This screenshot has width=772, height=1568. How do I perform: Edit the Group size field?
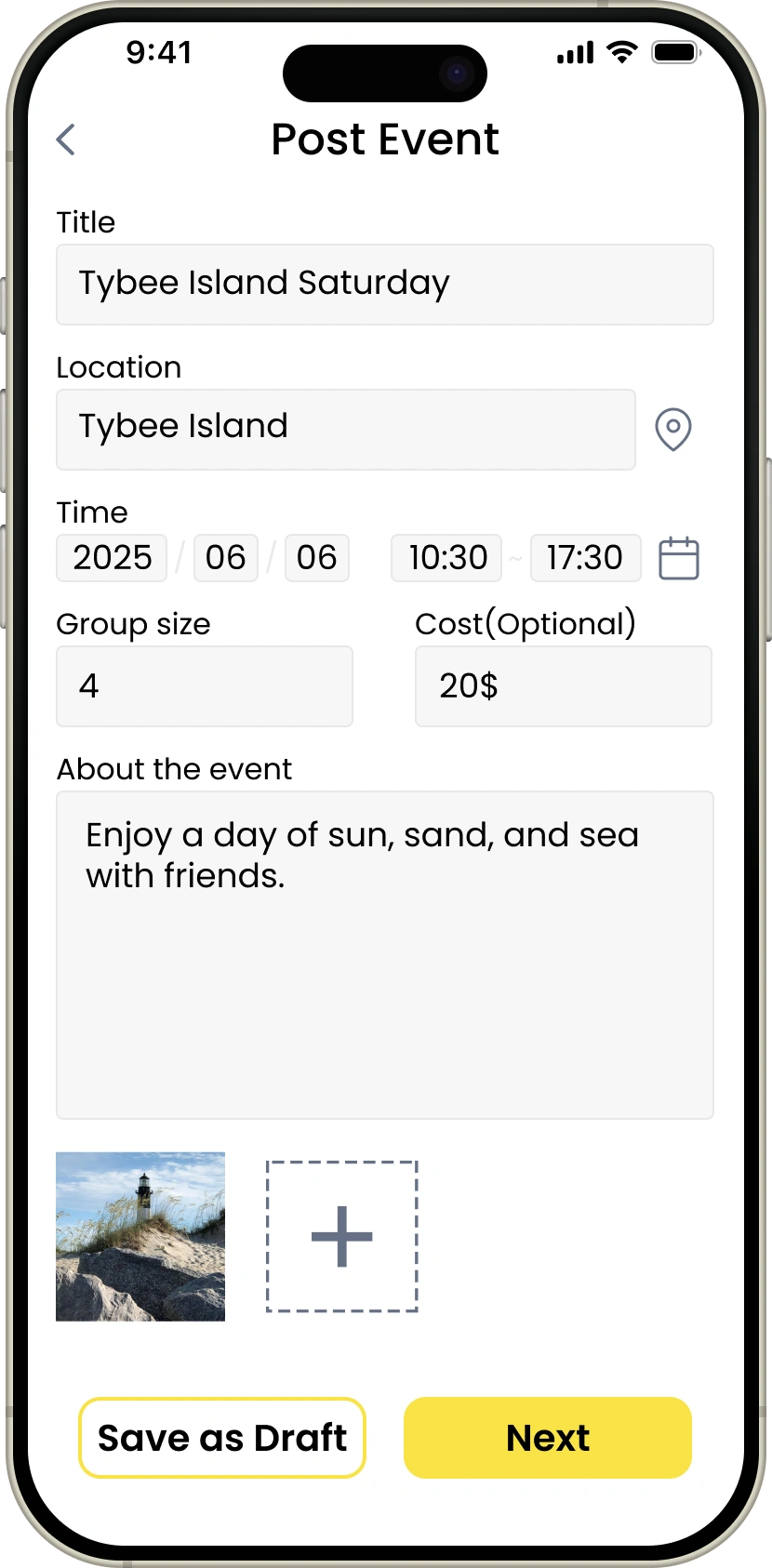pos(205,686)
